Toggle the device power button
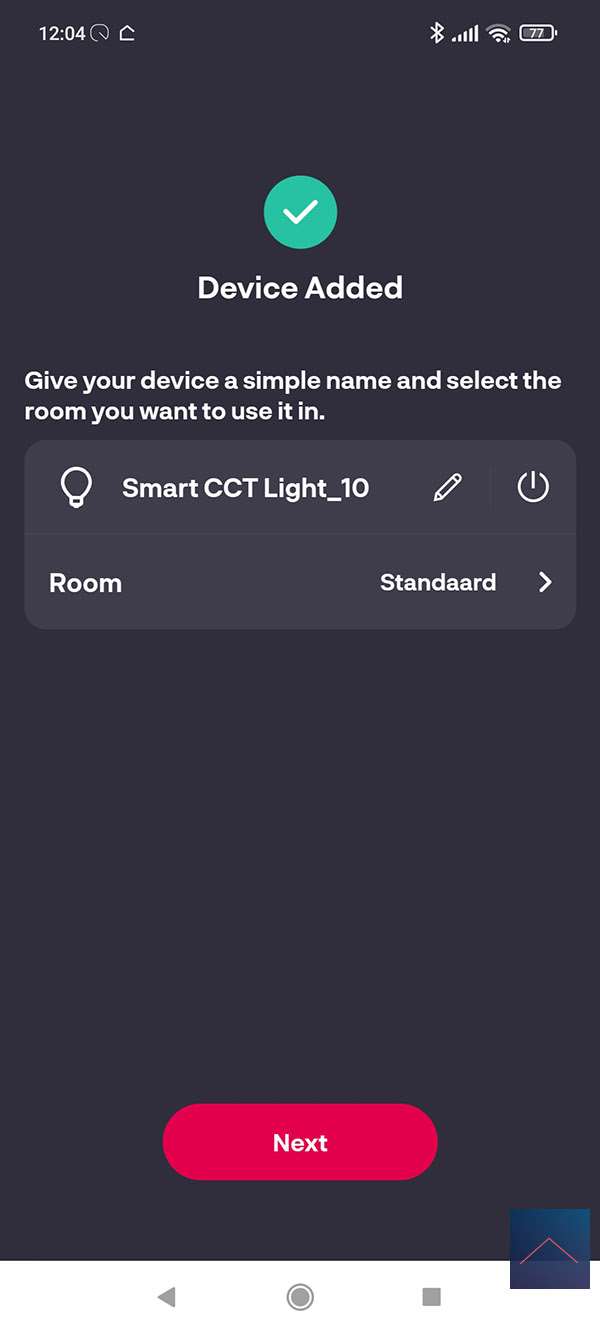 pyautogui.click(x=533, y=488)
